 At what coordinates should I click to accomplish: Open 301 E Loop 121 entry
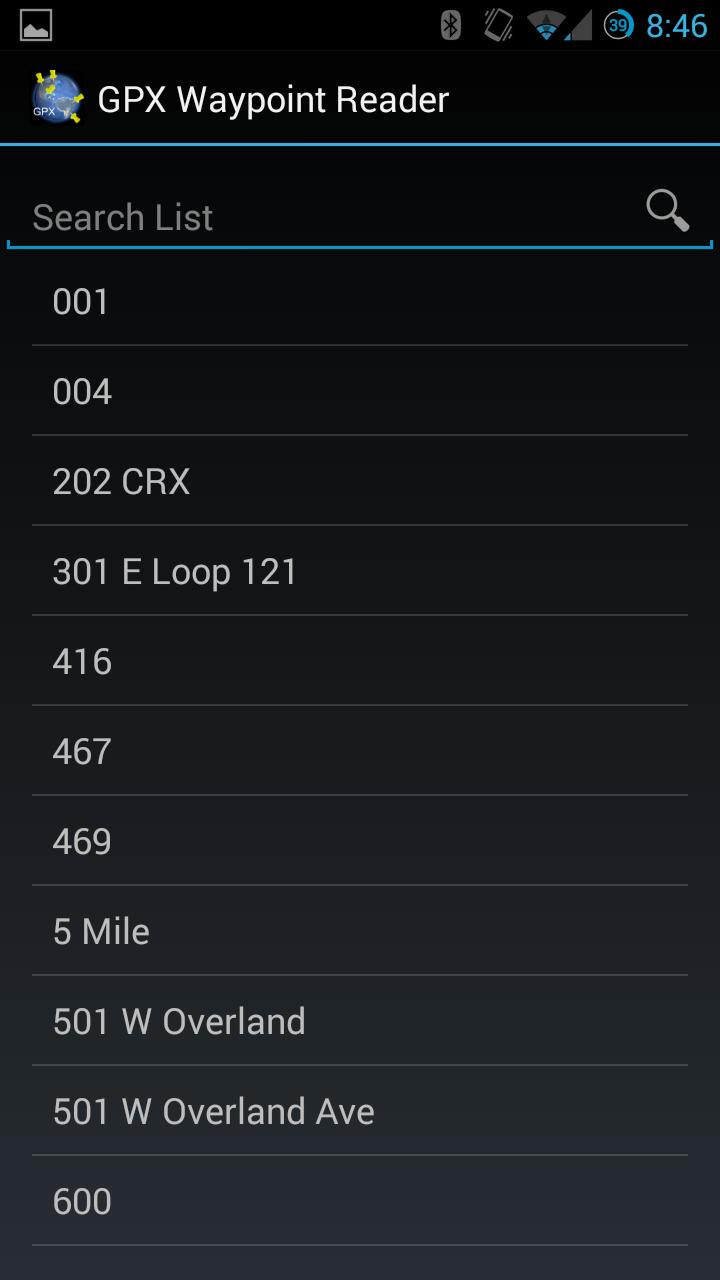click(360, 571)
